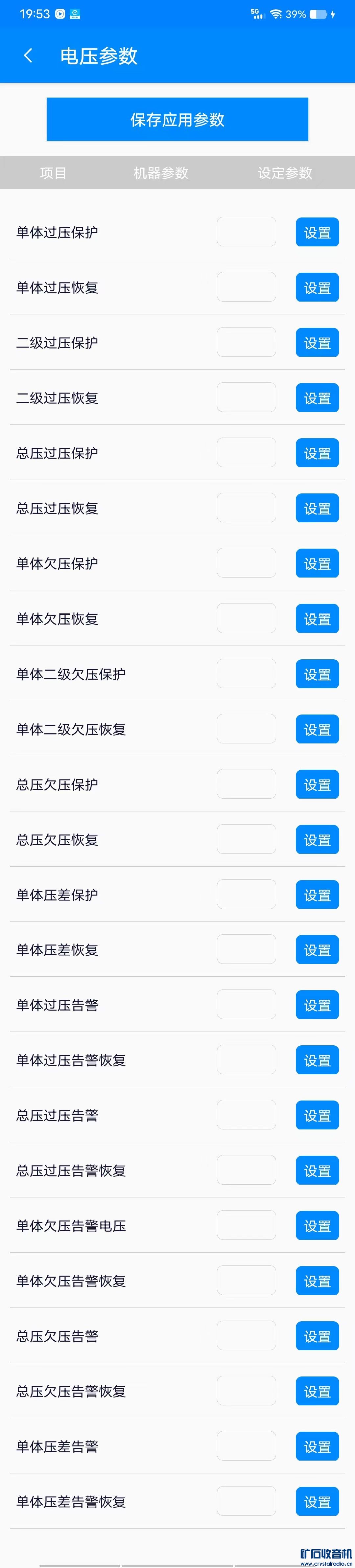Tap 设置 for 总压过压告警恢复

317,1170
